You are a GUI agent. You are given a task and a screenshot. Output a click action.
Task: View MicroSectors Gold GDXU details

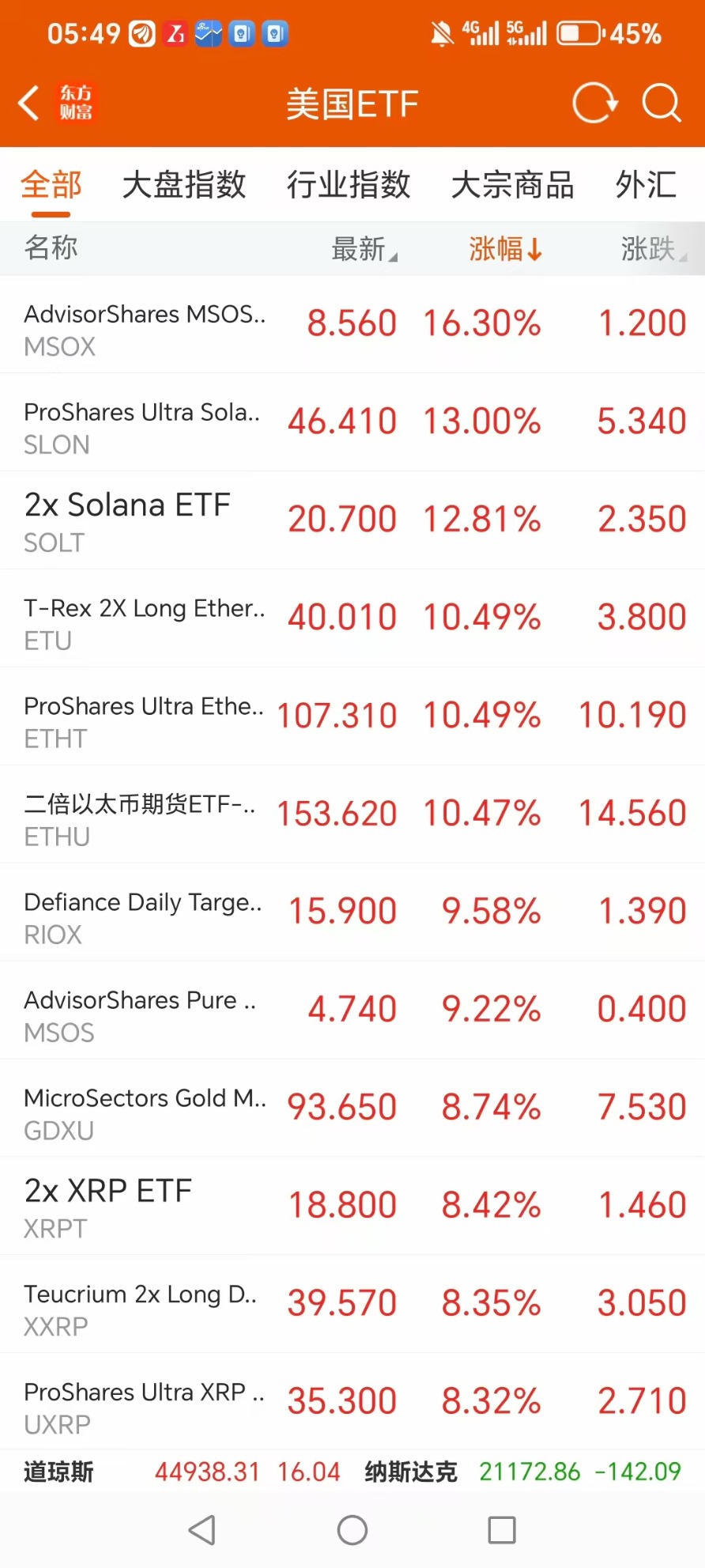[x=352, y=1109]
